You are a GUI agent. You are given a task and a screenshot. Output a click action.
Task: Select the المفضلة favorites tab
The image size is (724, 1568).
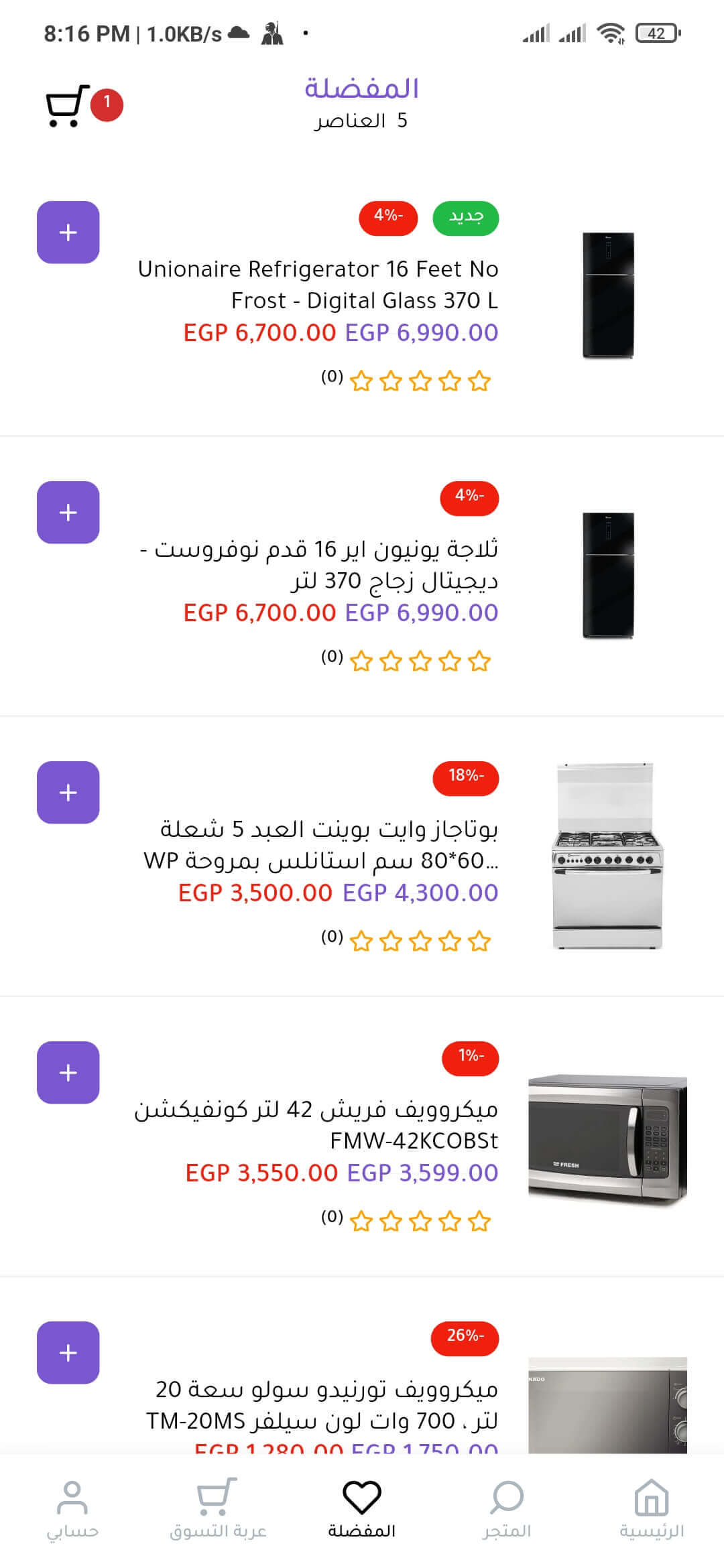point(362,1508)
